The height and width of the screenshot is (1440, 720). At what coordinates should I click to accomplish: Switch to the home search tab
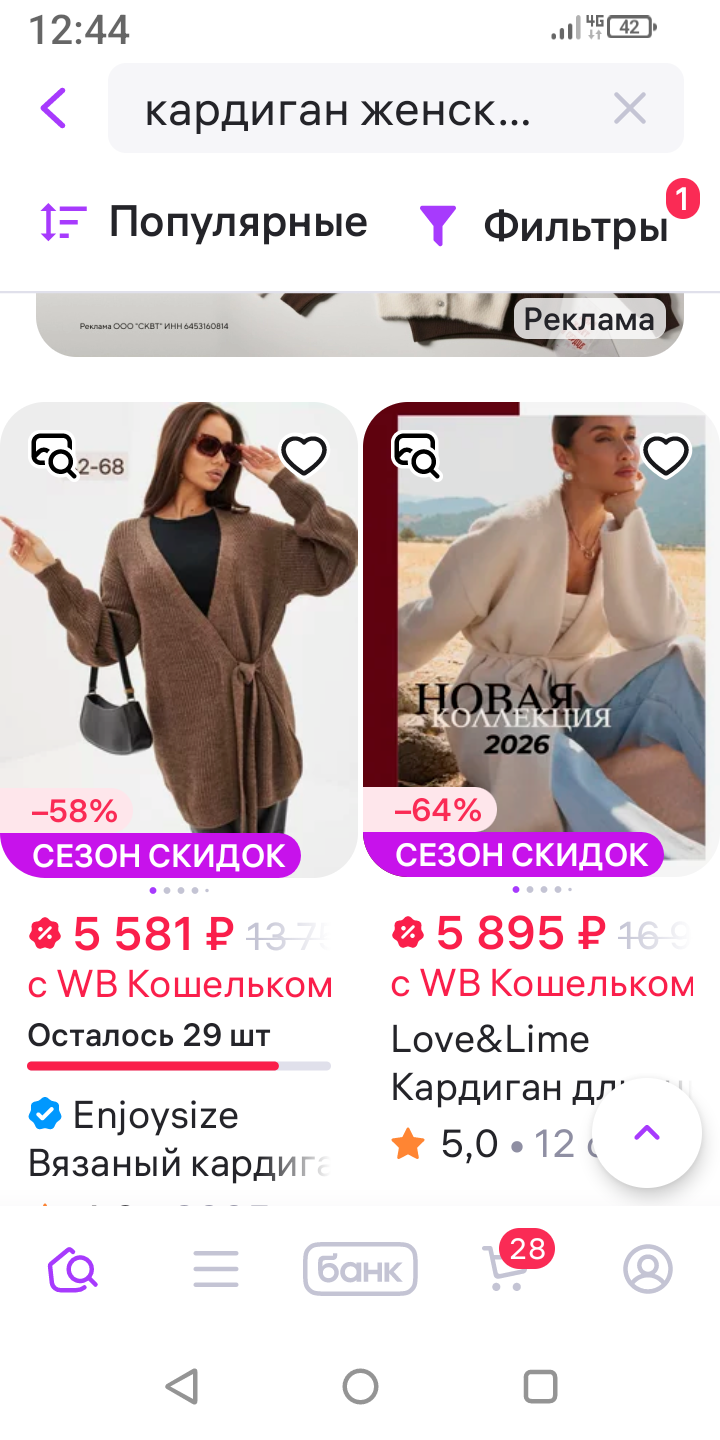[x=73, y=1270]
